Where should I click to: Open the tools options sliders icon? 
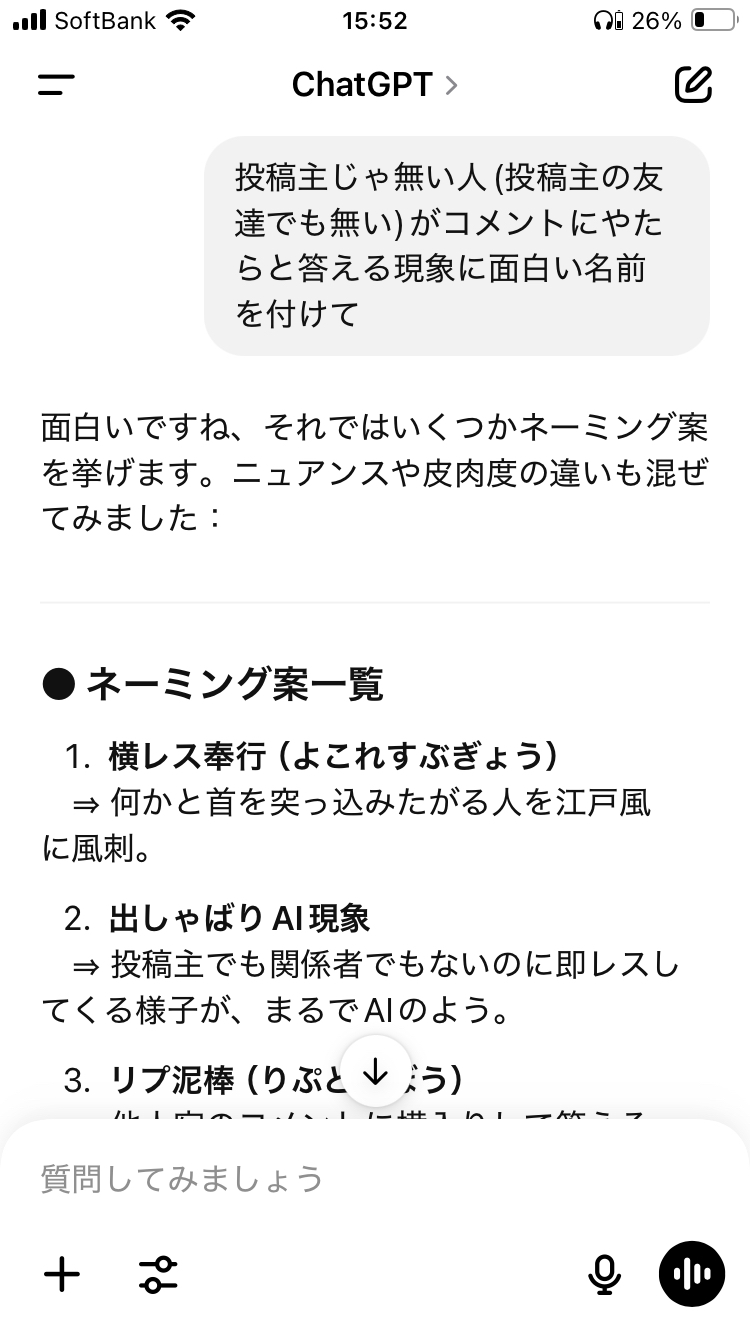pyautogui.click(x=159, y=1273)
